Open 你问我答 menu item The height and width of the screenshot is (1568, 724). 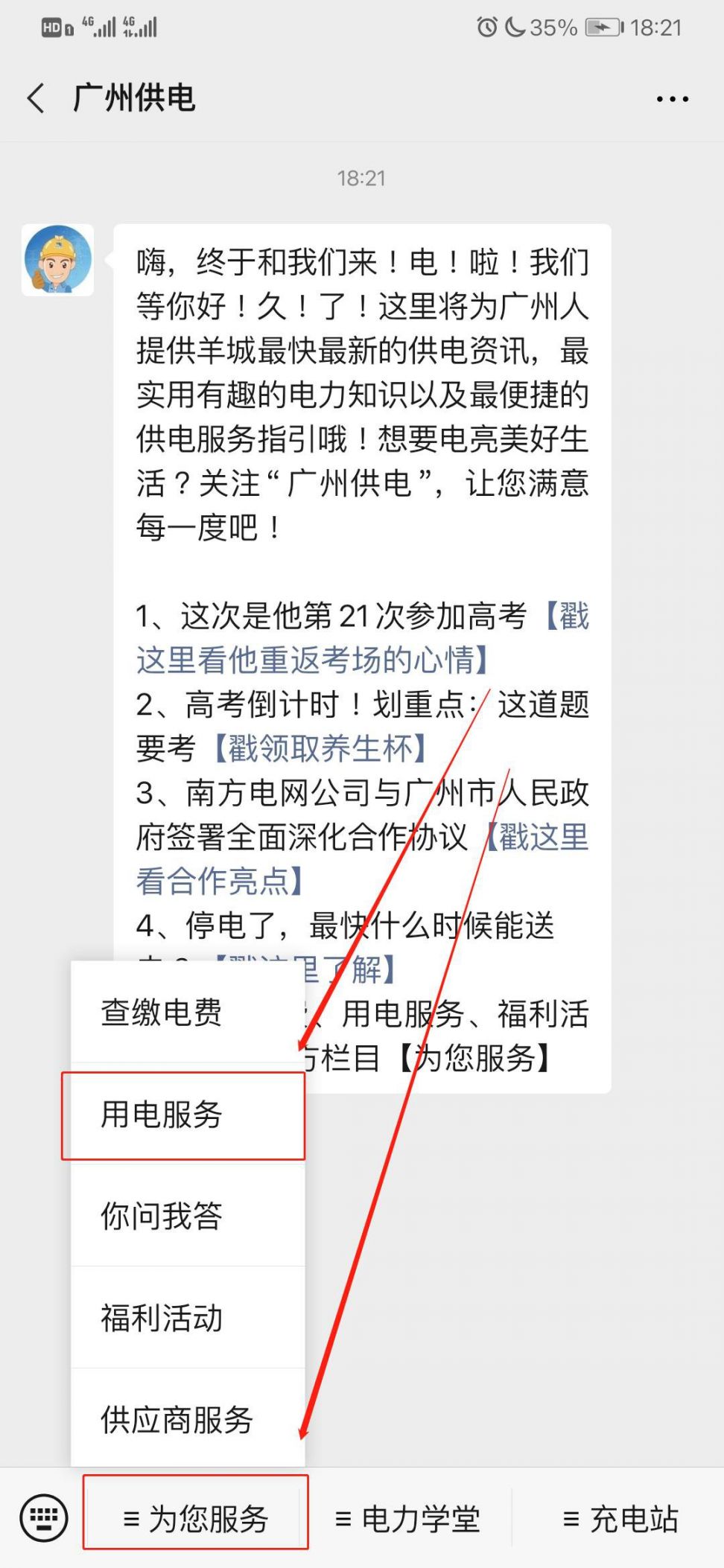coord(162,1216)
